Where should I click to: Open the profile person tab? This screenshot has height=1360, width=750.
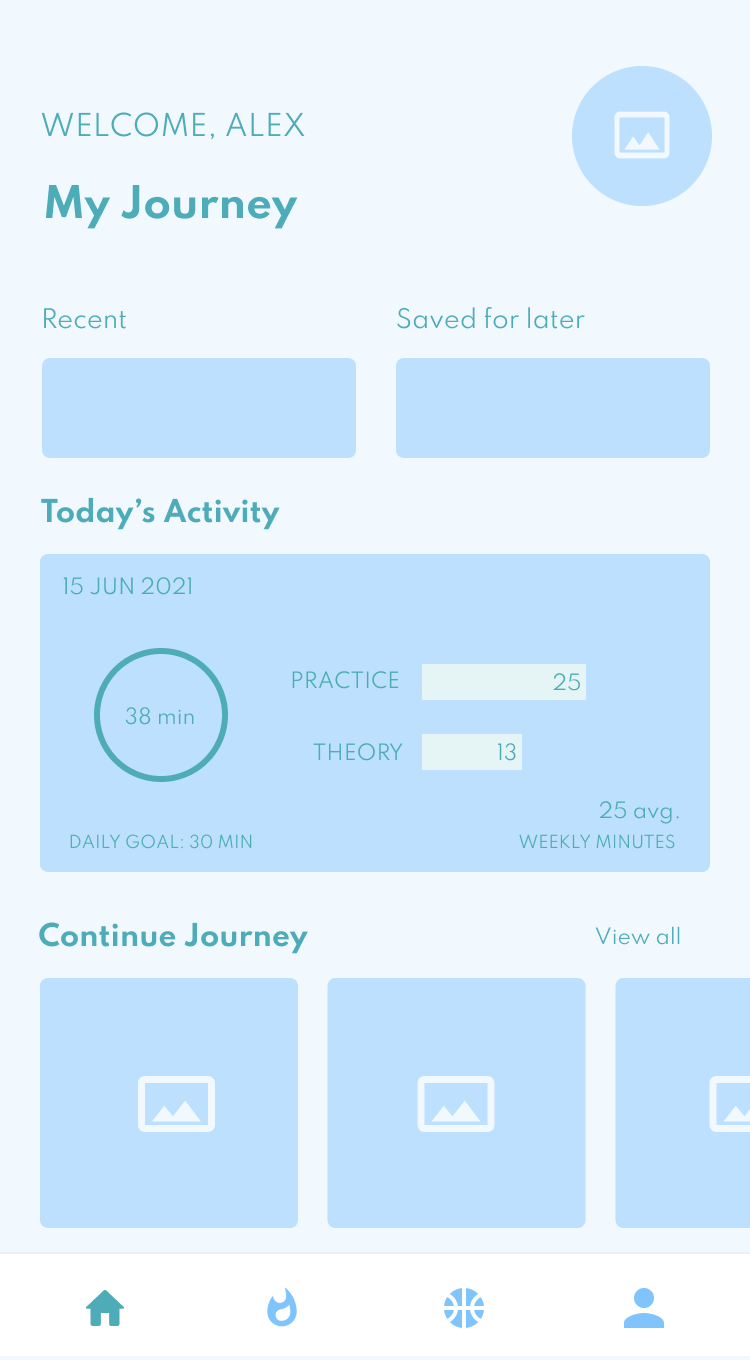pyautogui.click(x=644, y=1308)
